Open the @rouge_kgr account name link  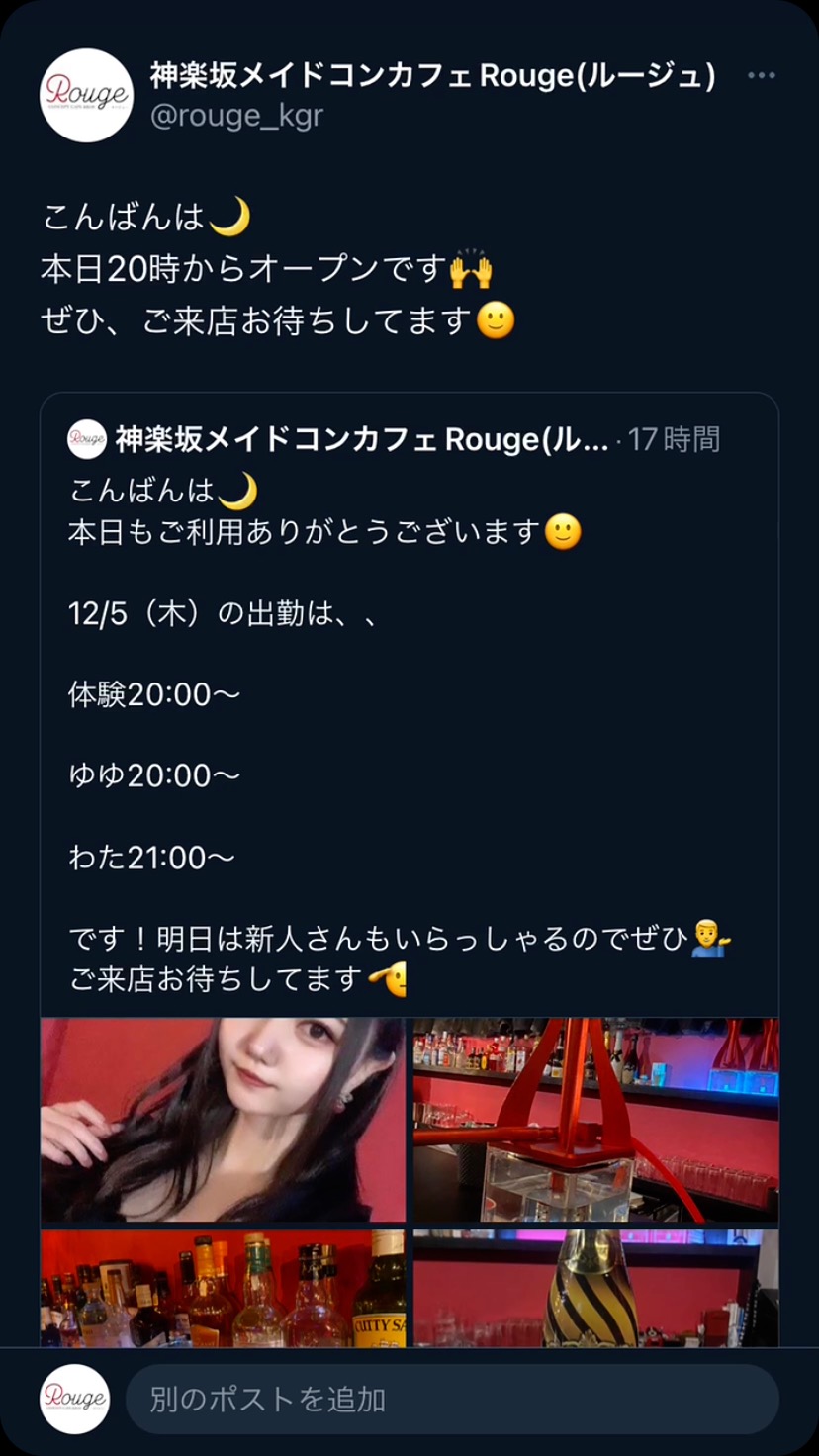coord(237,116)
